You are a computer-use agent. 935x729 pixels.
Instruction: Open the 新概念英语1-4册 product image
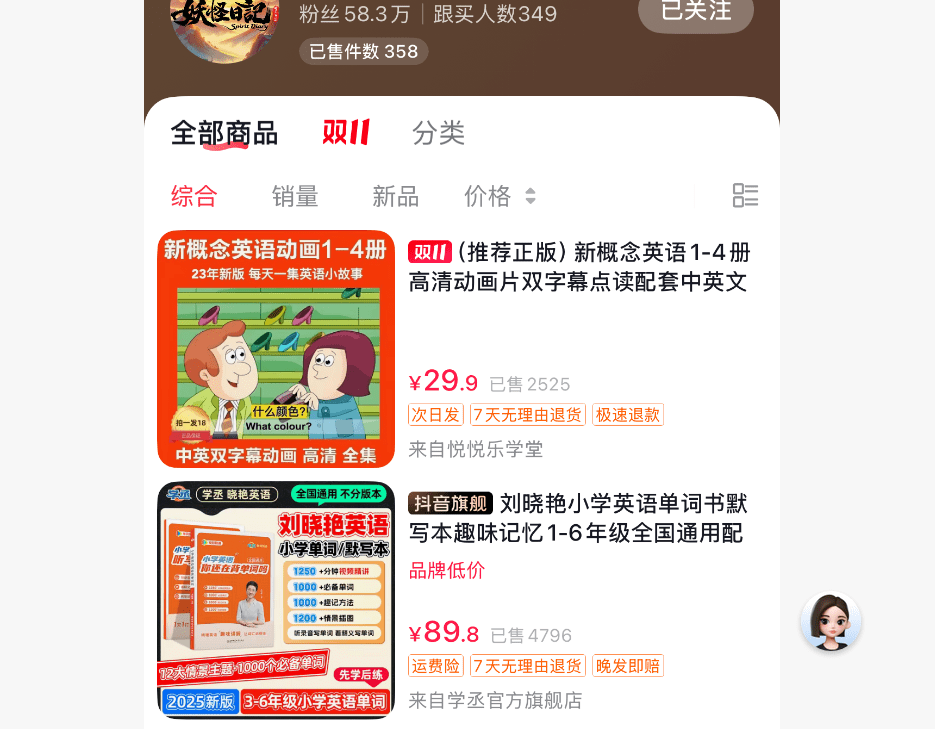[x=276, y=349]
